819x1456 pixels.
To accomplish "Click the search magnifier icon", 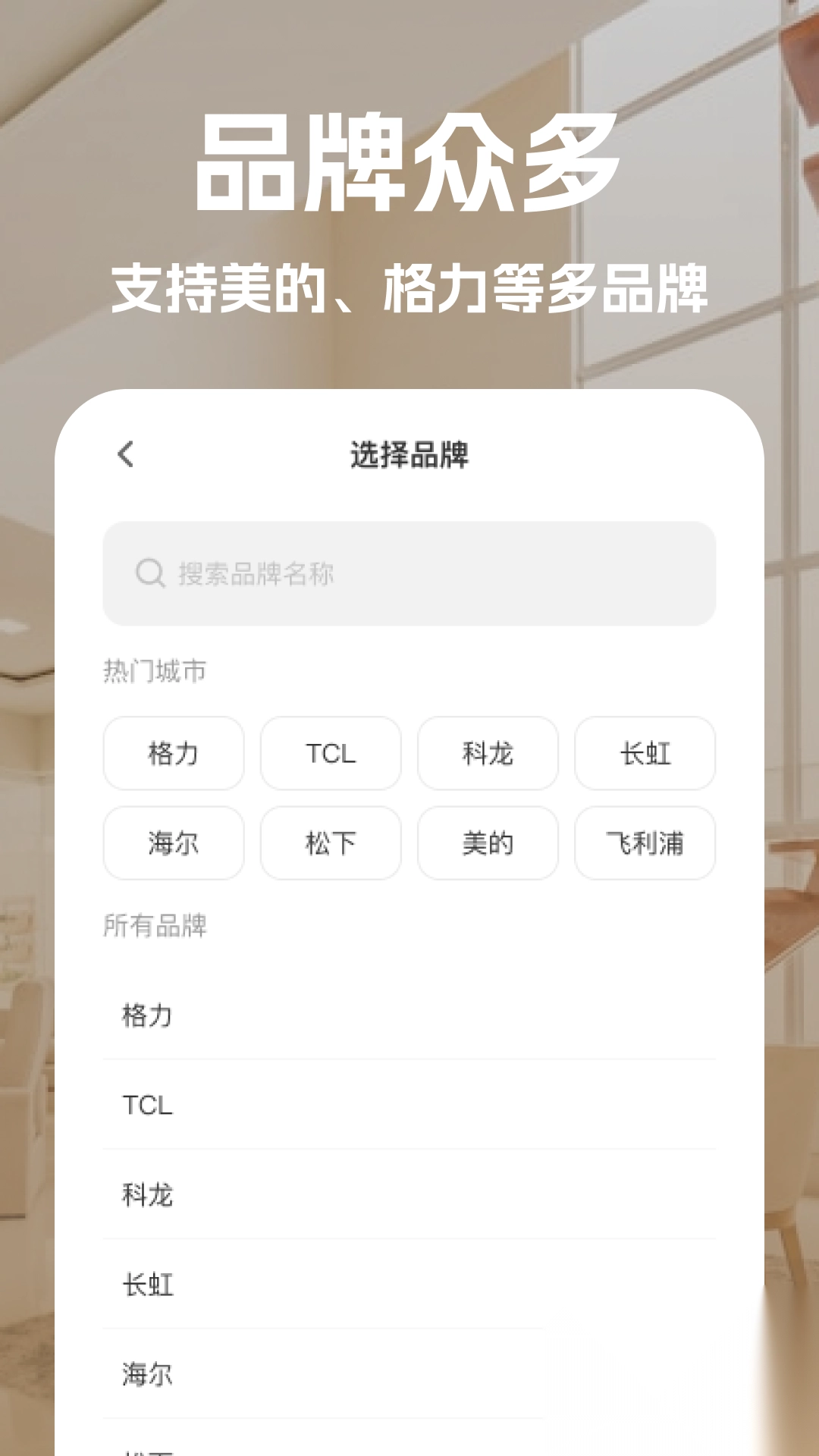I will click(x=150, y=574).
